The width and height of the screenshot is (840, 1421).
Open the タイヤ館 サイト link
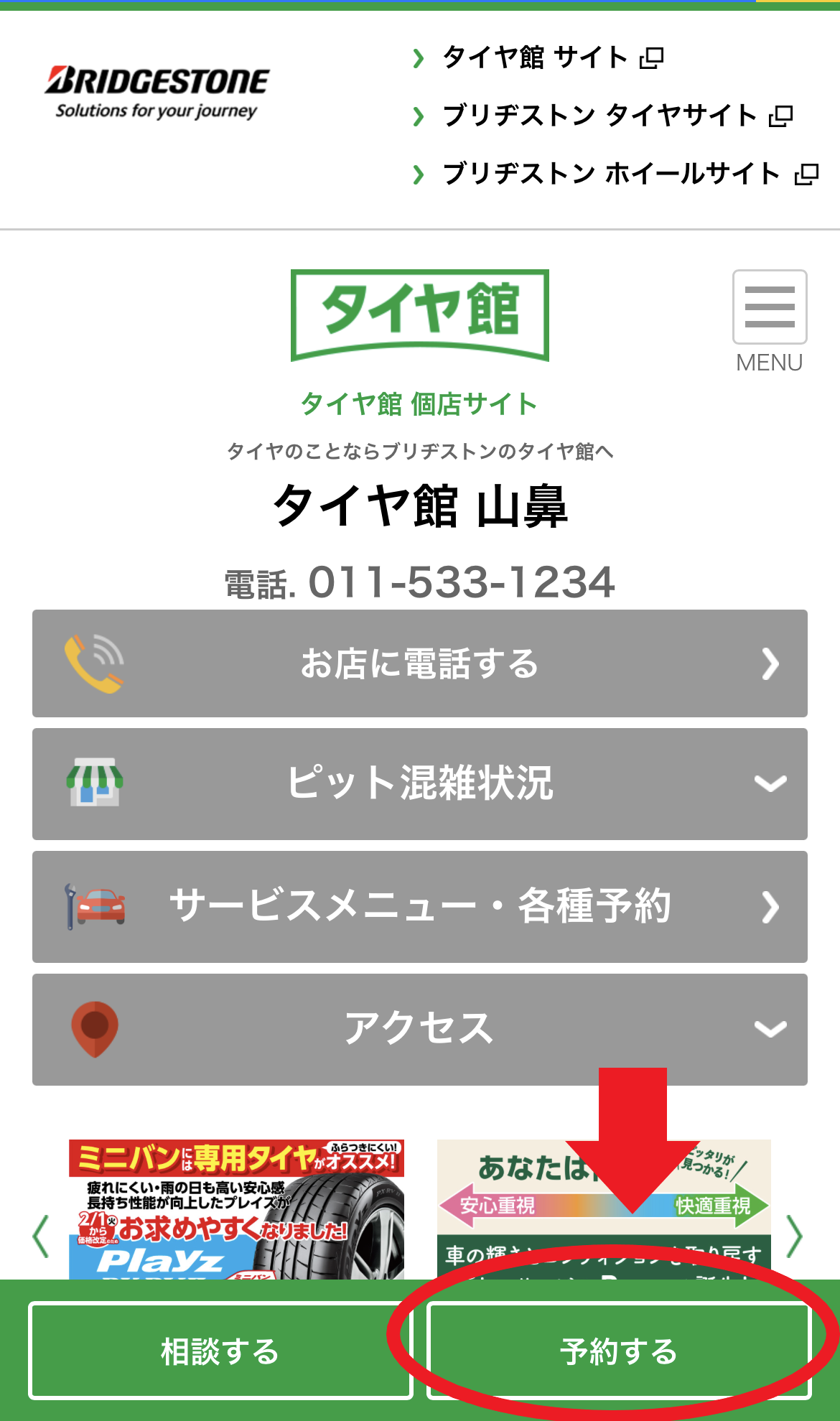pos(535,57)
